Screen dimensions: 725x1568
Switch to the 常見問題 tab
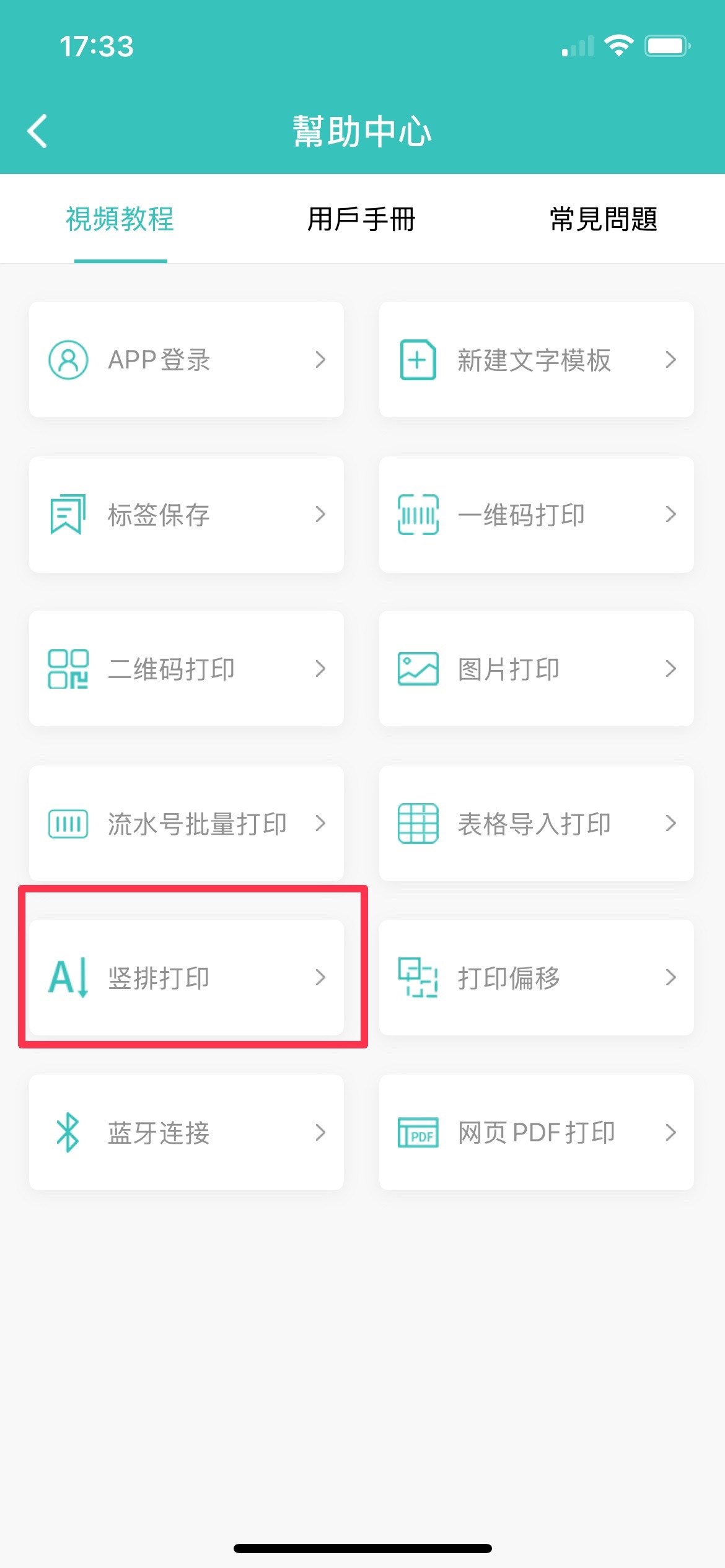point(603,219)
